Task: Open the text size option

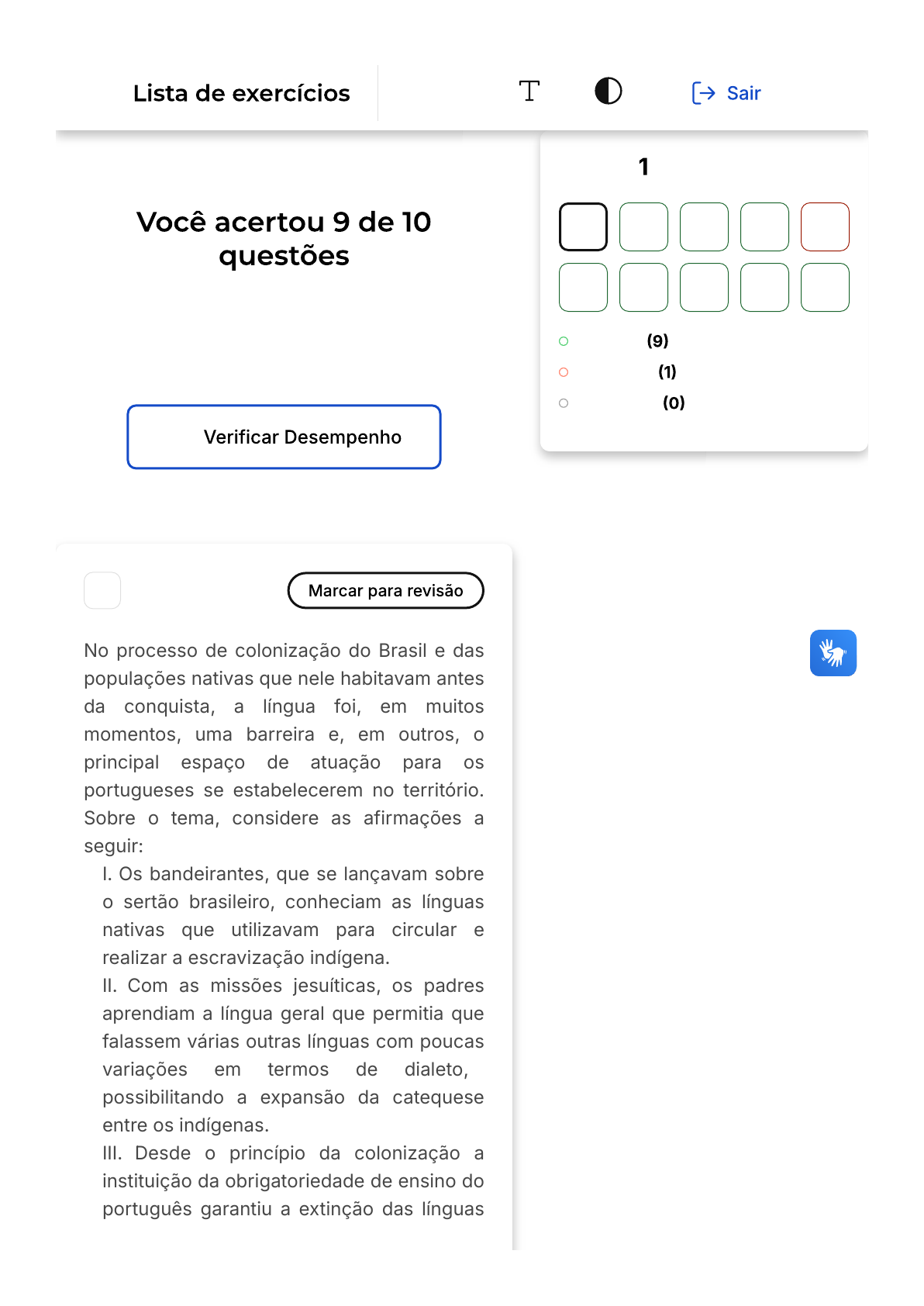Action: (x=529, y=92)
